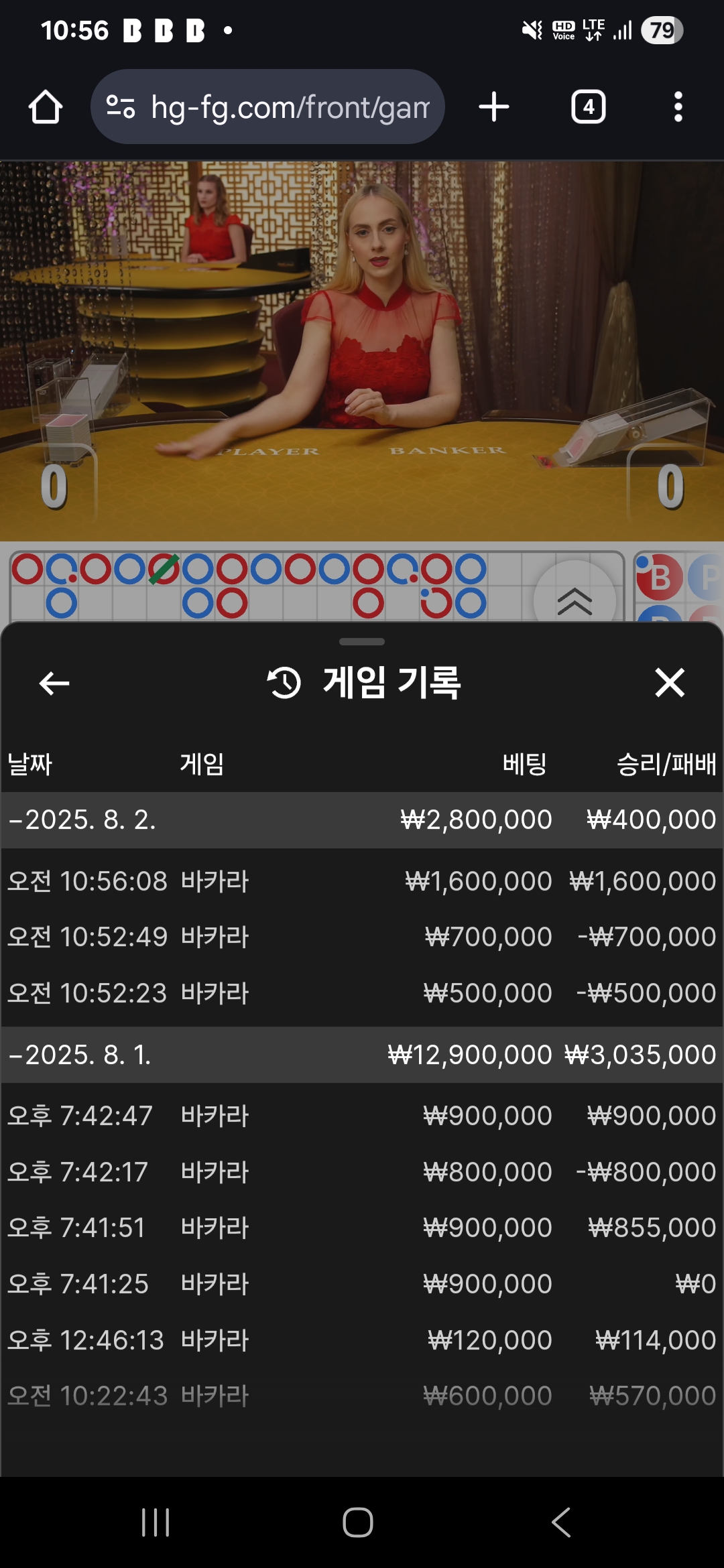This screenshot has height=1568, width=724.
Task: Open the 오후 7:42:17 바카라 record
Action: (362, 1172)
